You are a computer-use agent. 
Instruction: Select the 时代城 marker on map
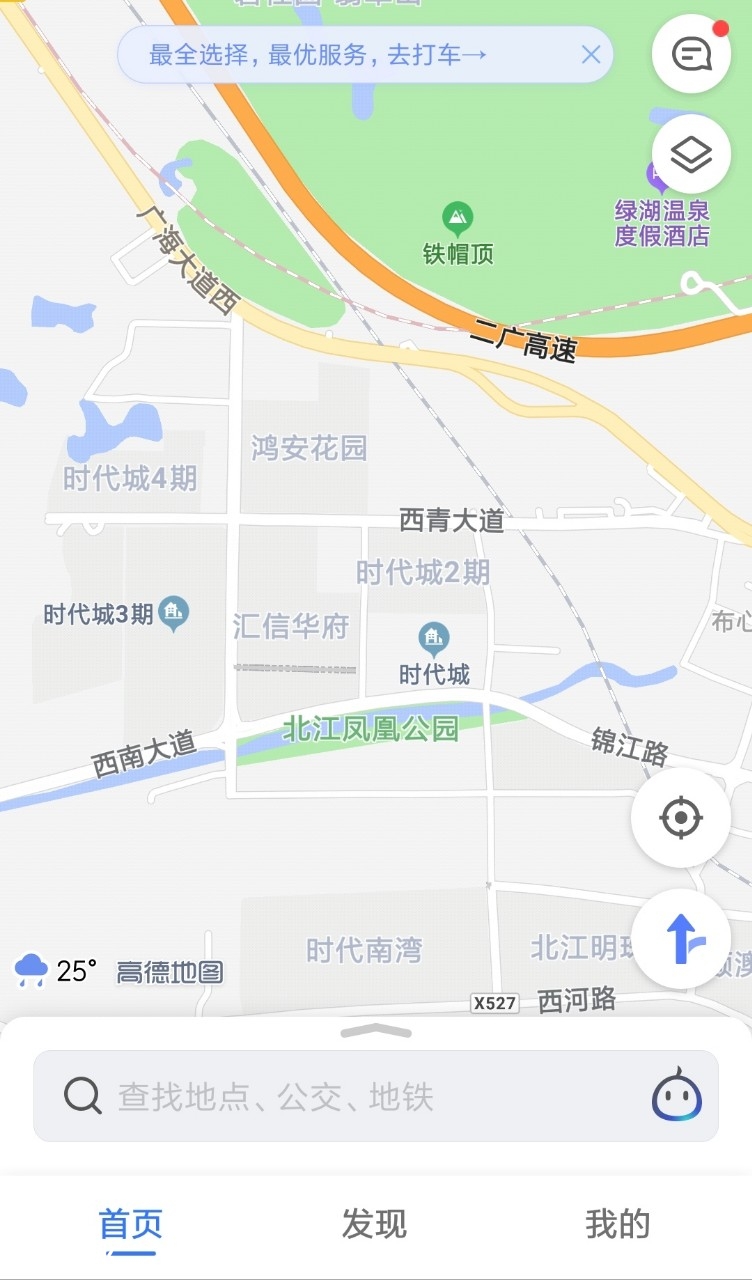click(x=433, y=639)
